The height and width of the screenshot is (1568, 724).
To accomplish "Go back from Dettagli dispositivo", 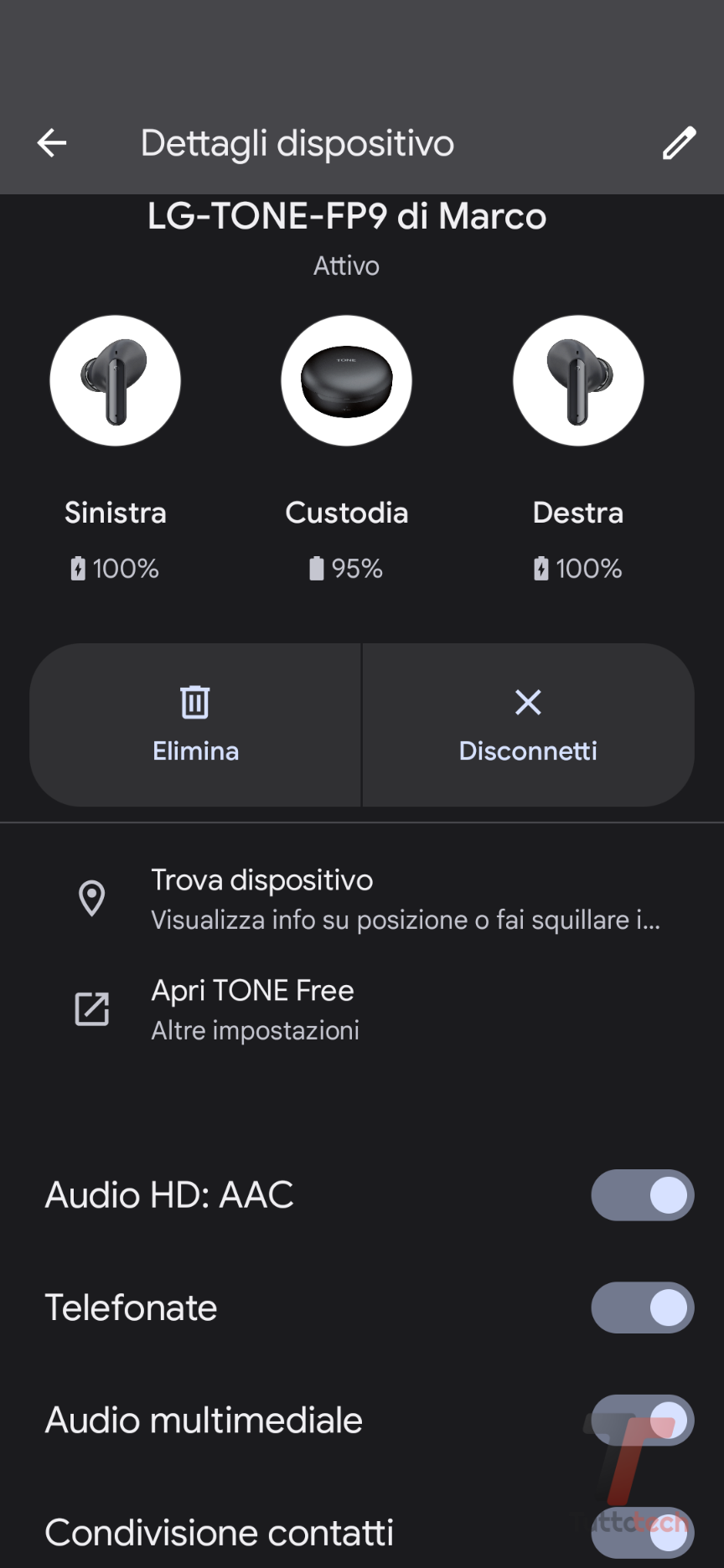I will click(x=52, y=143).
